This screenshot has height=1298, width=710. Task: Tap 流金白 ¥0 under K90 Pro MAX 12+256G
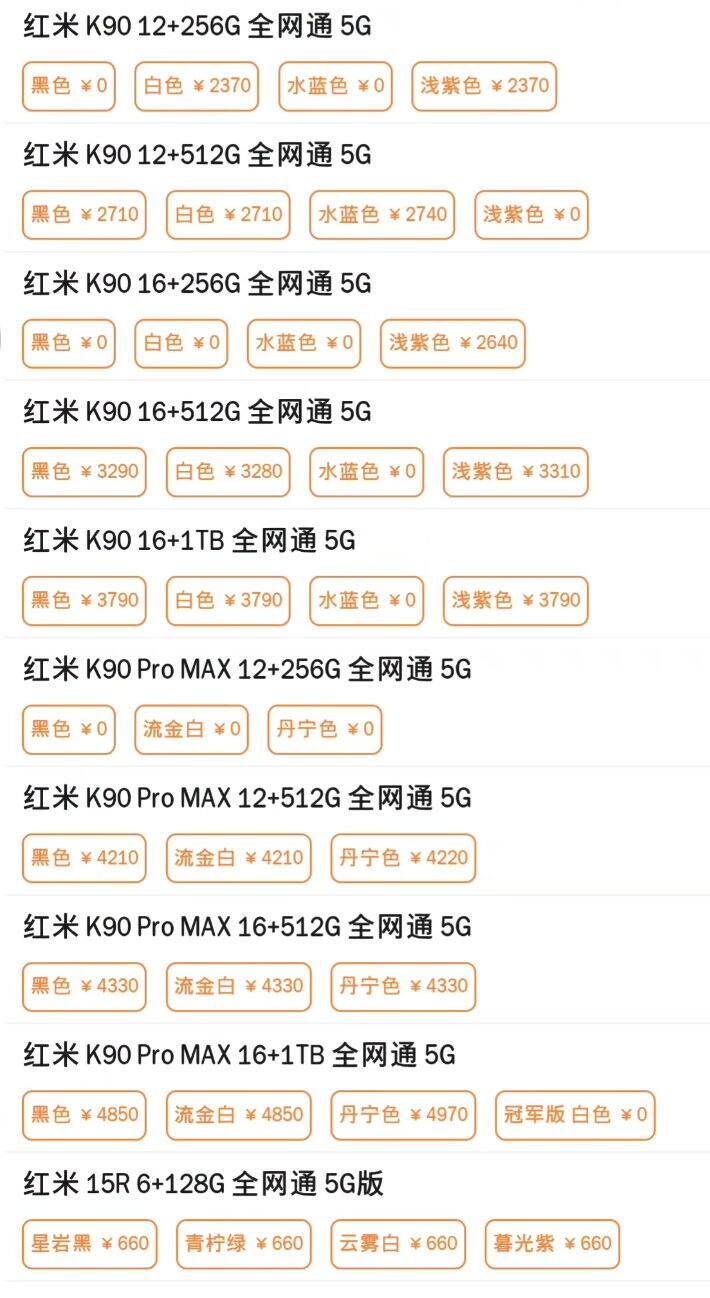tap(192, 729)
